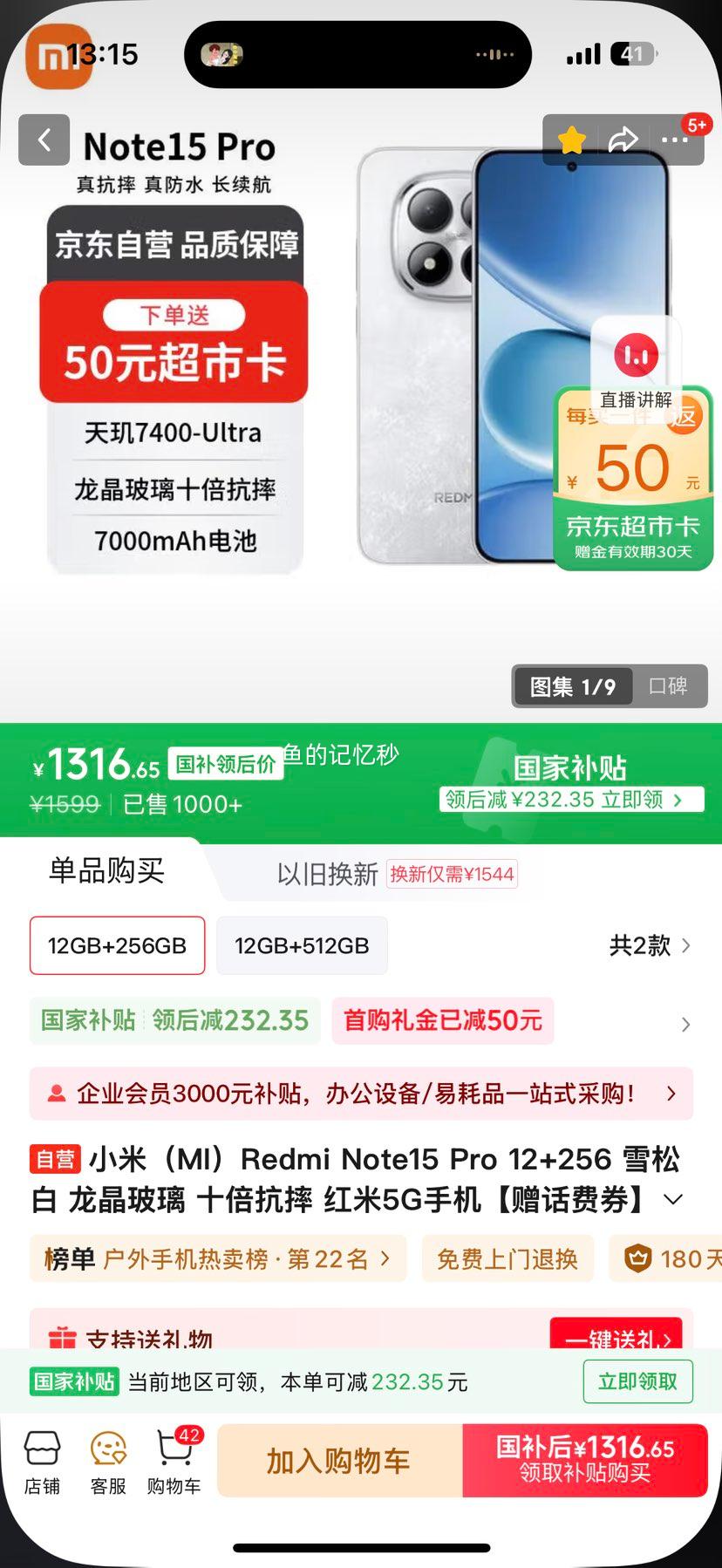Contact 客服 customer service
Image resolution: width=722 pixels, height=1568 pixels.
(108, 1462)
